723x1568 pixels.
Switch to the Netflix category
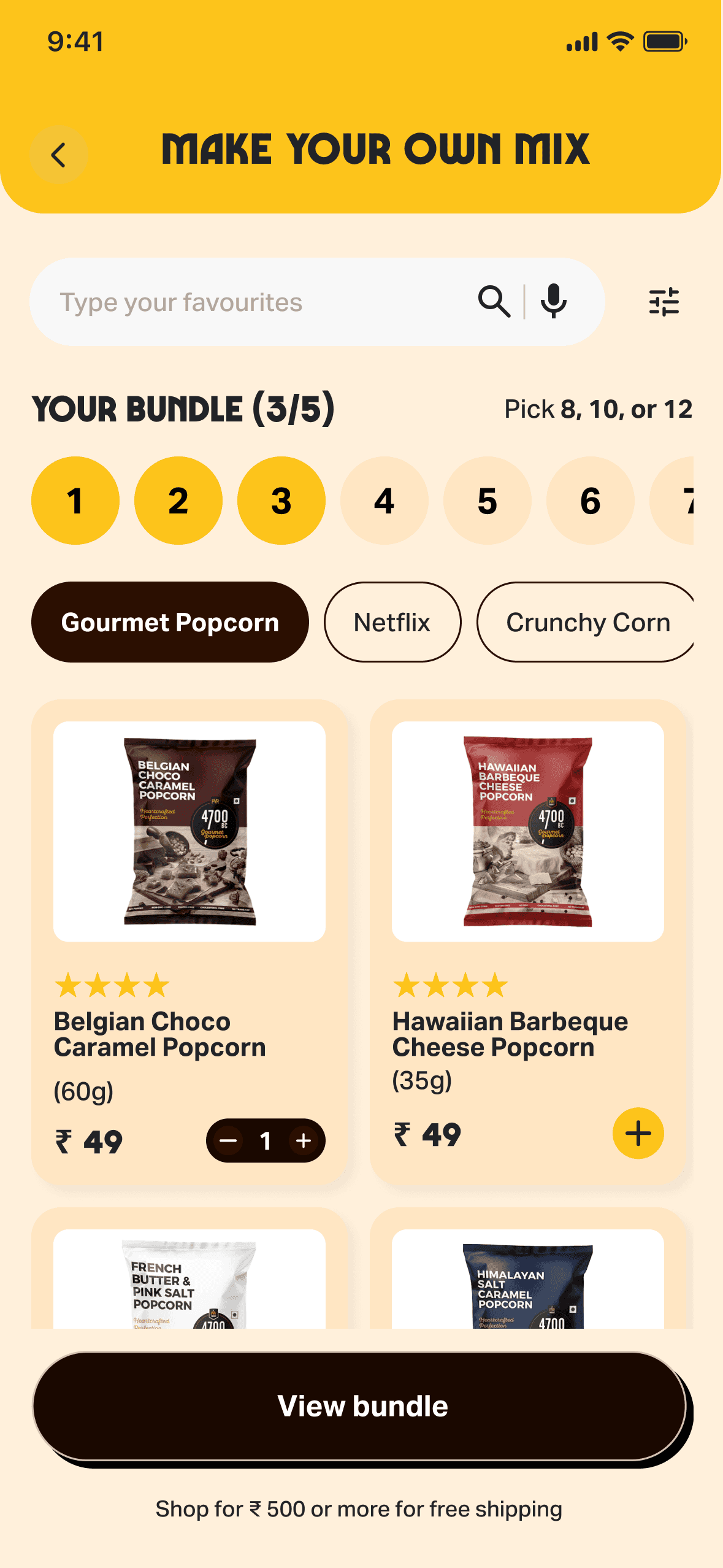click(x=392, y=622)
